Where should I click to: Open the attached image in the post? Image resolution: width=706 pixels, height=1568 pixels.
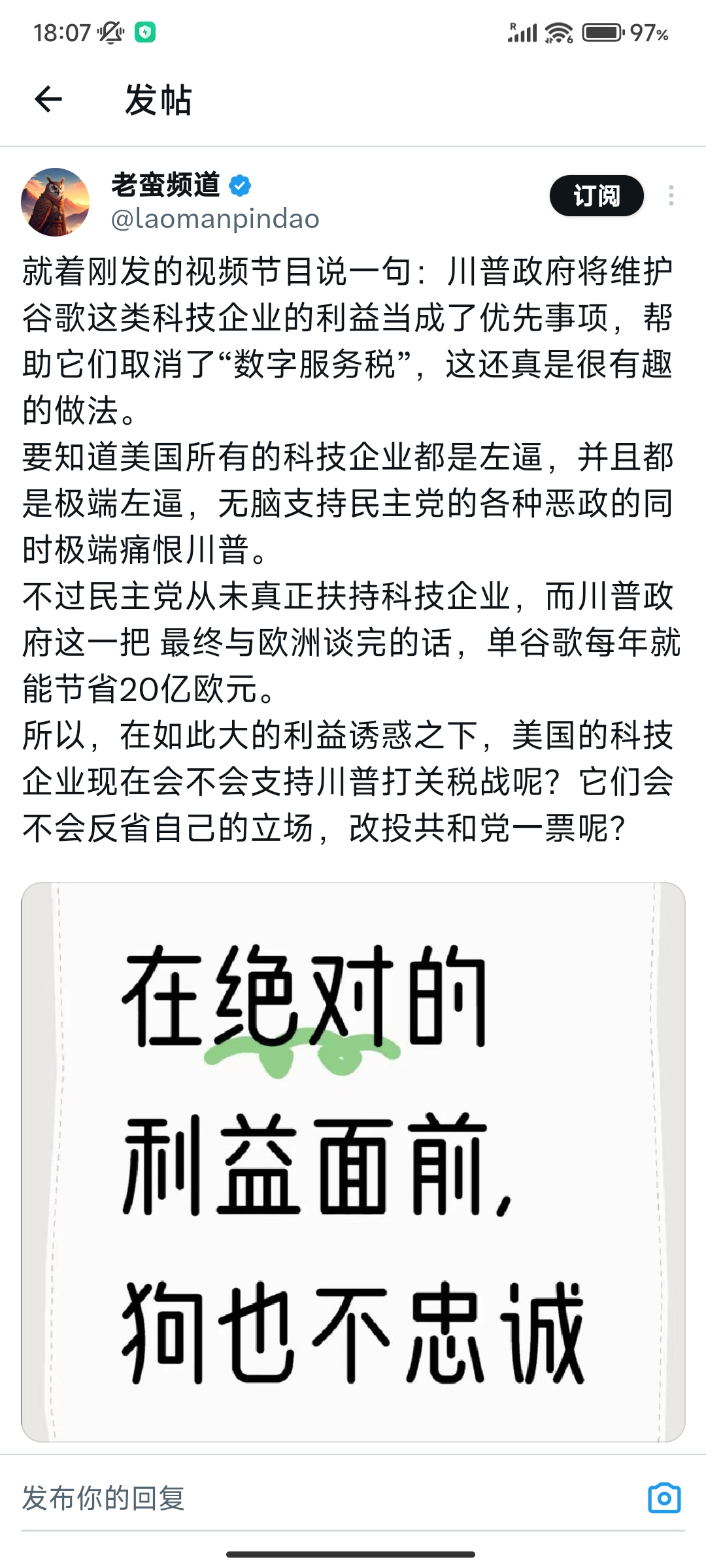point(353,1162)
